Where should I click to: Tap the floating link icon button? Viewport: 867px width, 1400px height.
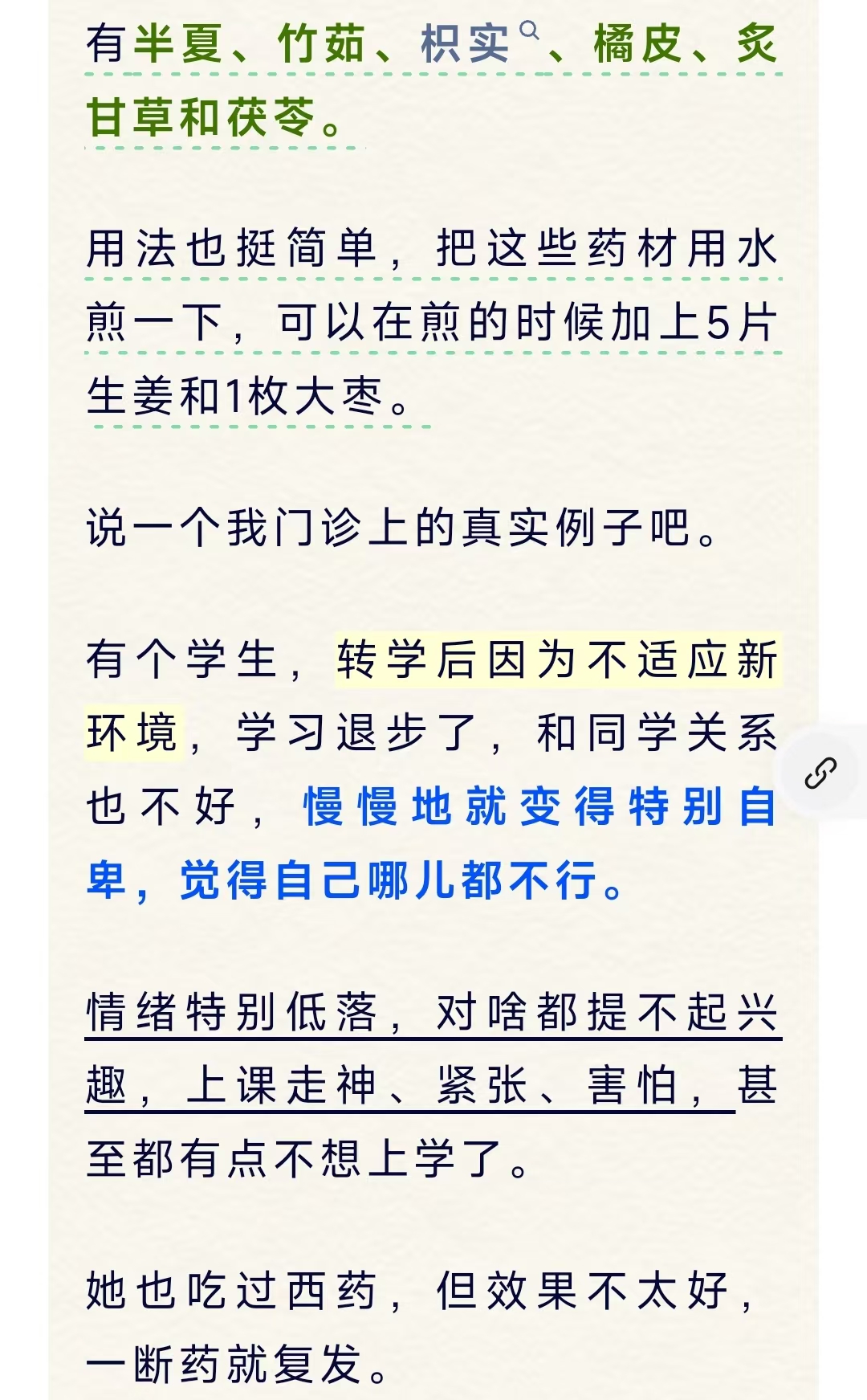pos(821,773)
